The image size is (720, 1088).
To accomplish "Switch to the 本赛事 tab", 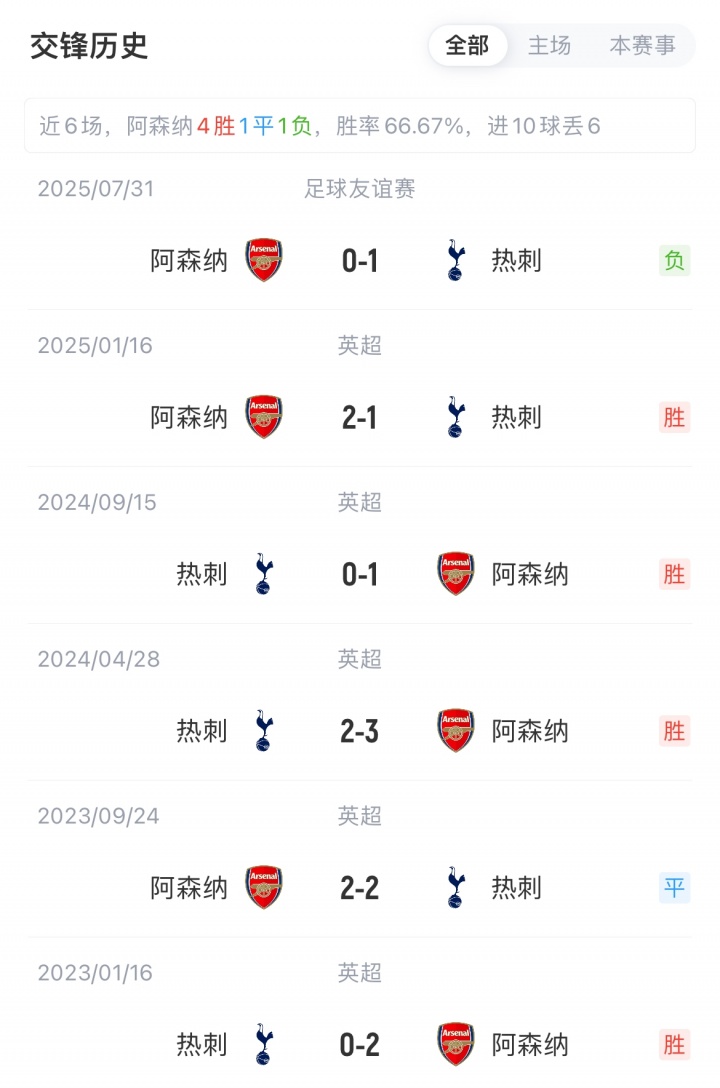I will coord(642,46).
